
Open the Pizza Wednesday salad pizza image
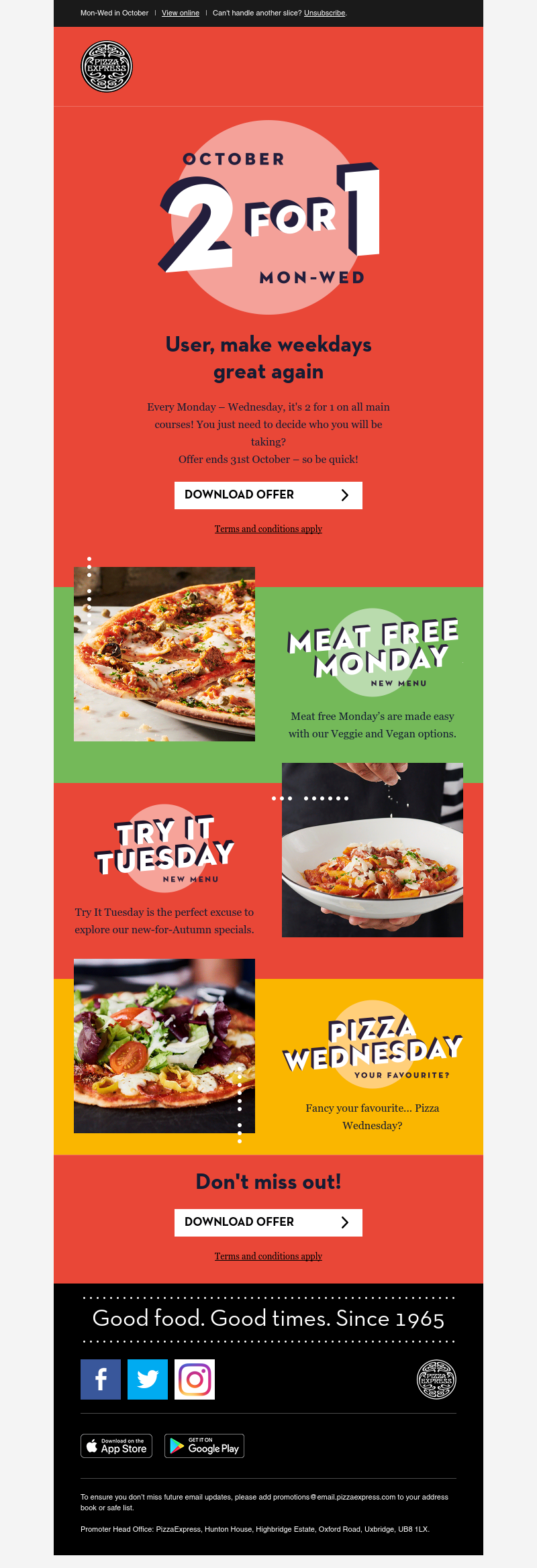point(164,1046)
